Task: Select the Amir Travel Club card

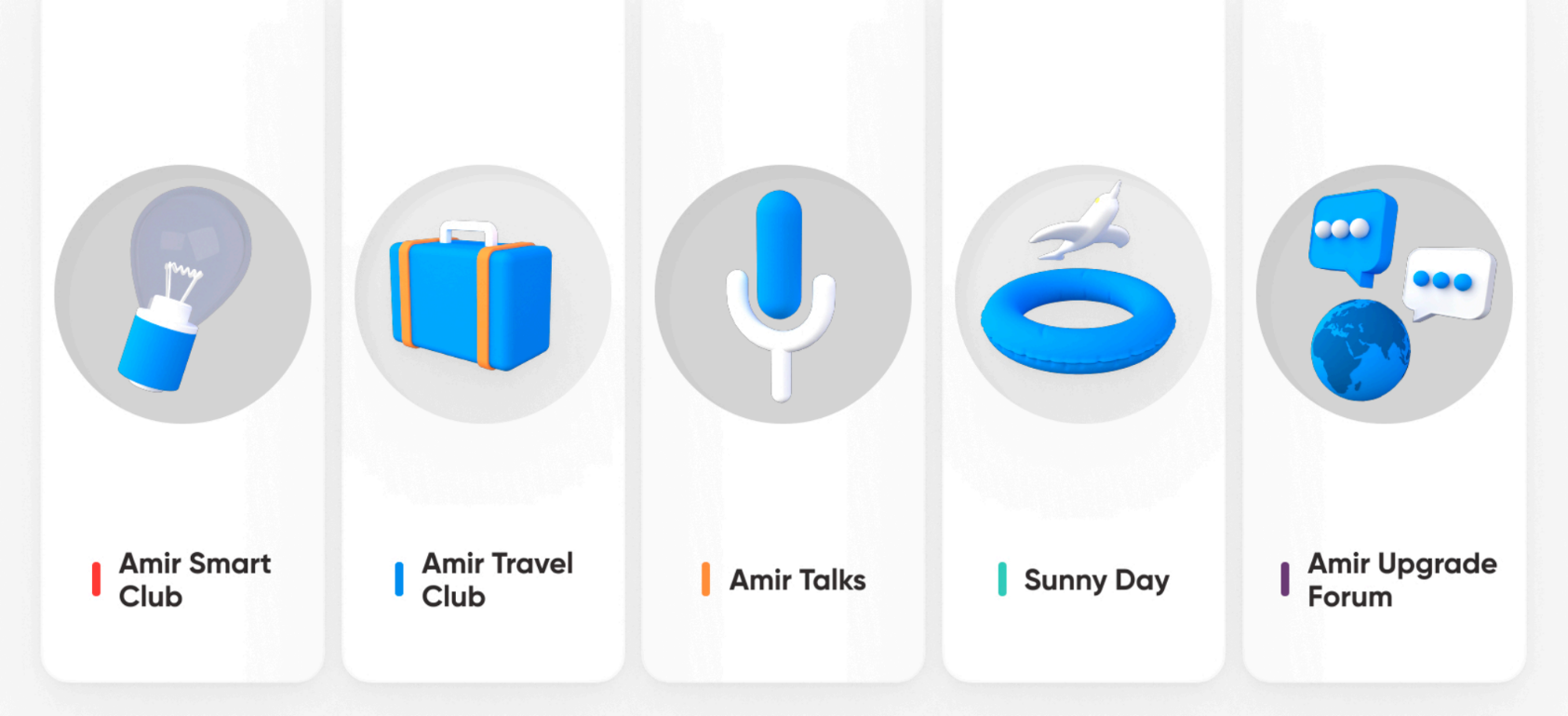Action: 483,372
